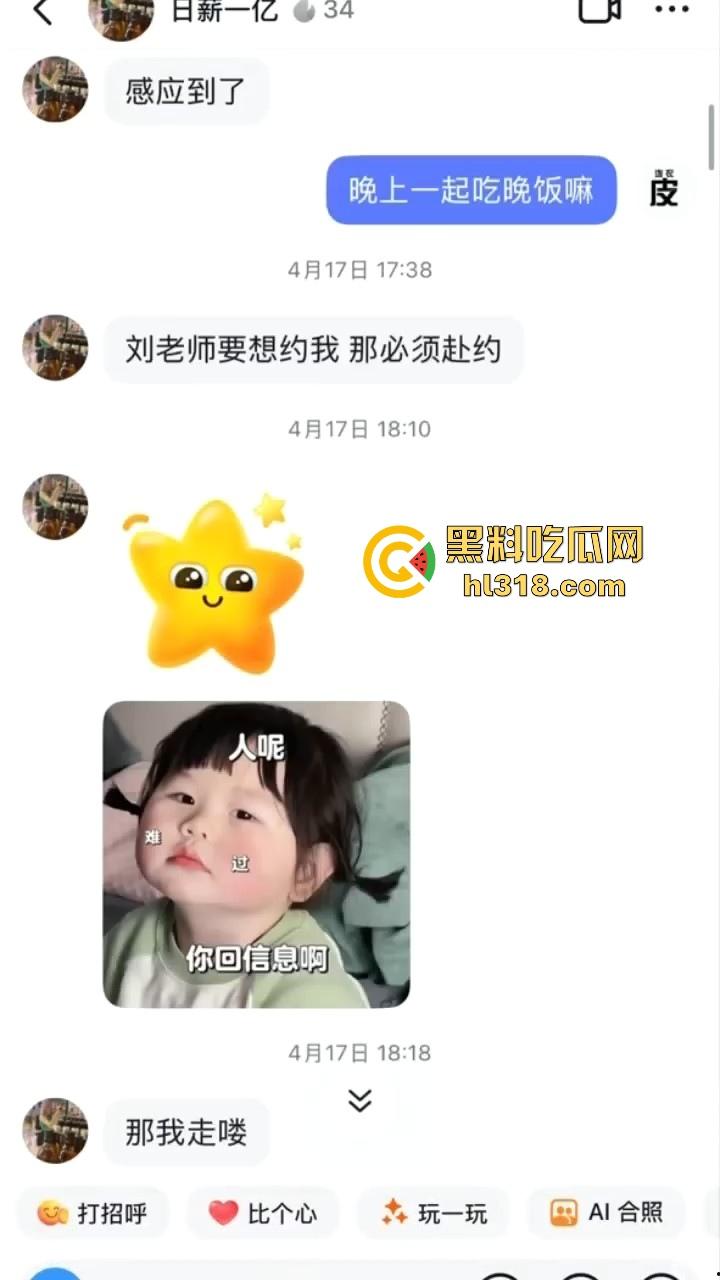Image resolution: width=720 pixels, height=1280 pixels.
Task: Open the contact avatar beside 感应到了
Action: 55,90
